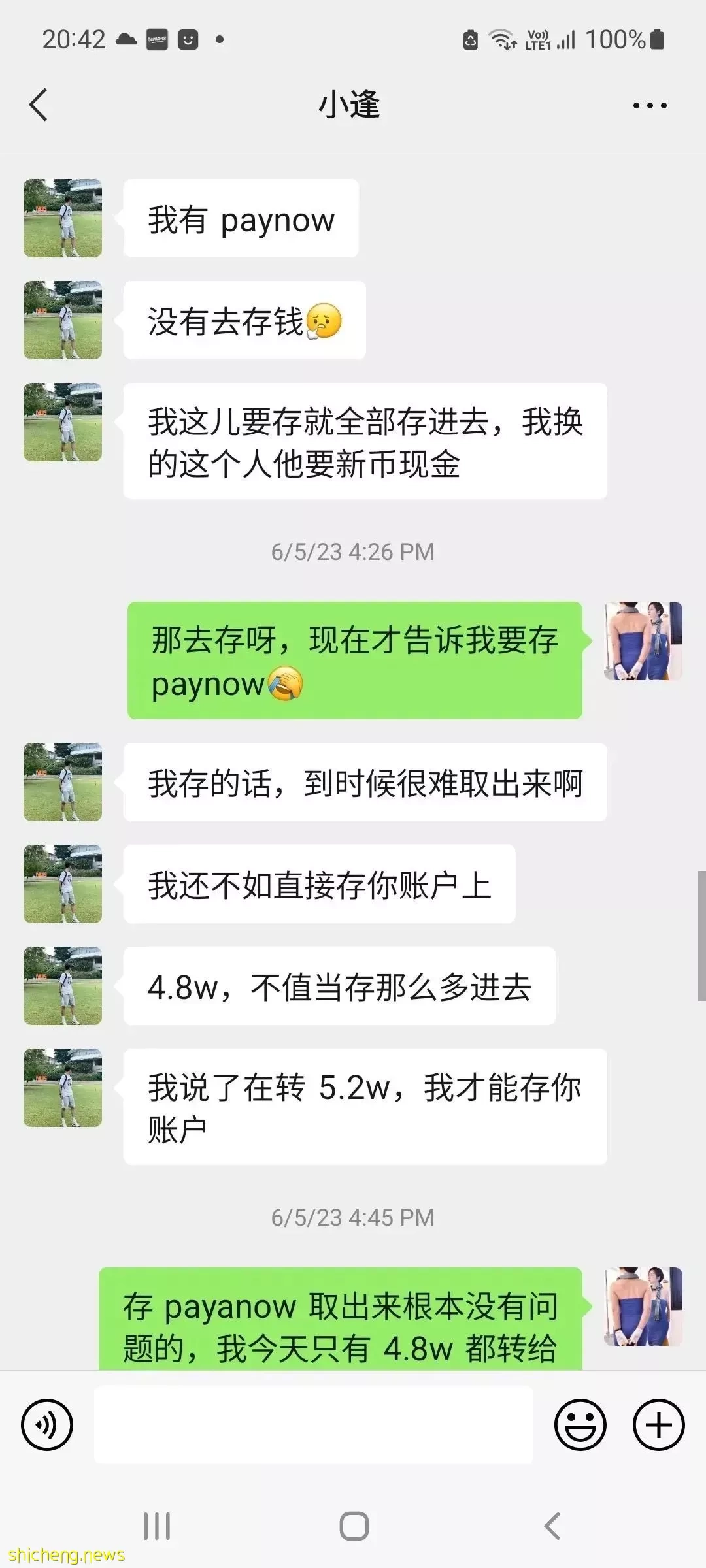Open recent apps from the navigation bar
This screenshot has height=1568, width=706.
tap(157, 1526)
